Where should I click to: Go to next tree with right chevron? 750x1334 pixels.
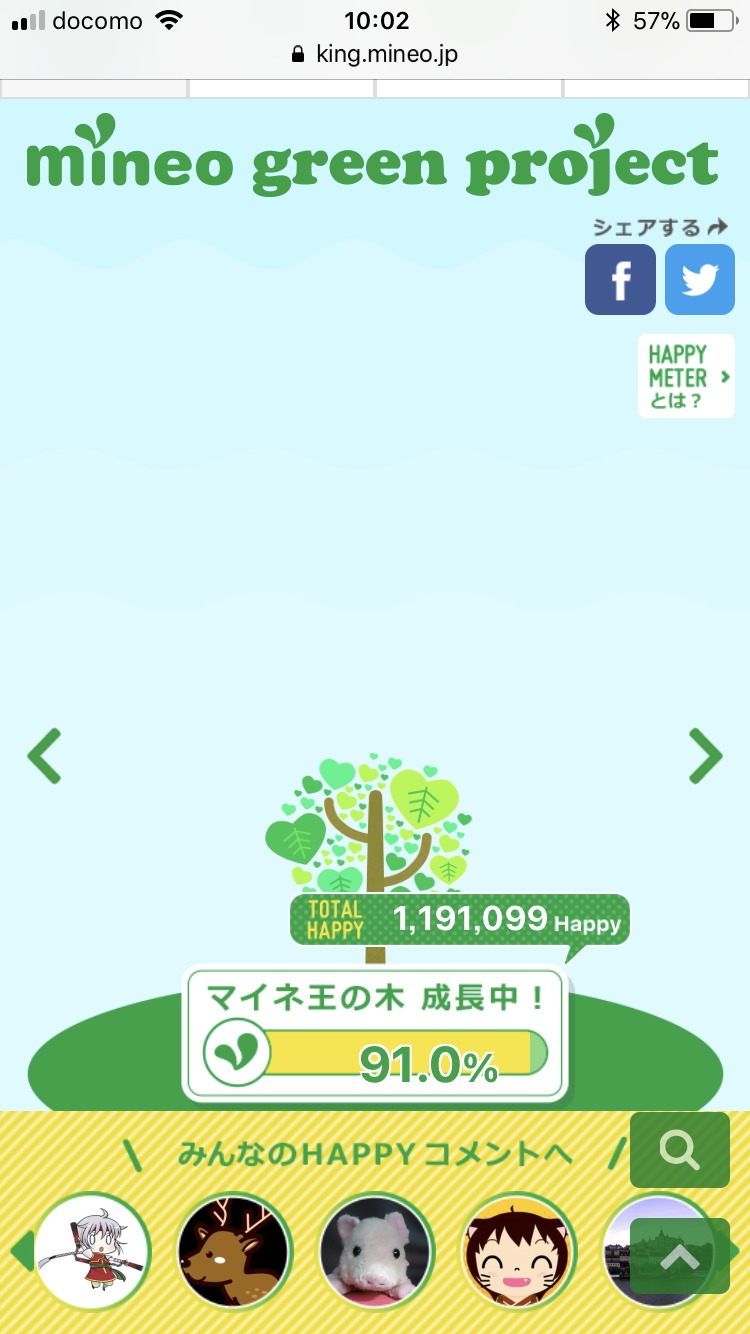click(x=706, y=756)
